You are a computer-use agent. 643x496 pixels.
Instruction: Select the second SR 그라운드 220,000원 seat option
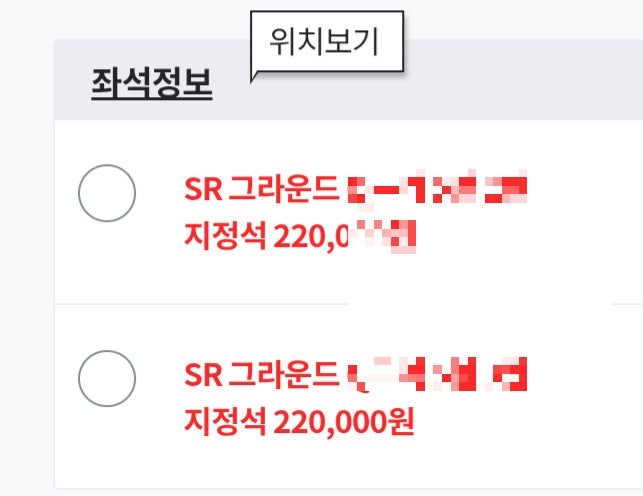[106, 378]
